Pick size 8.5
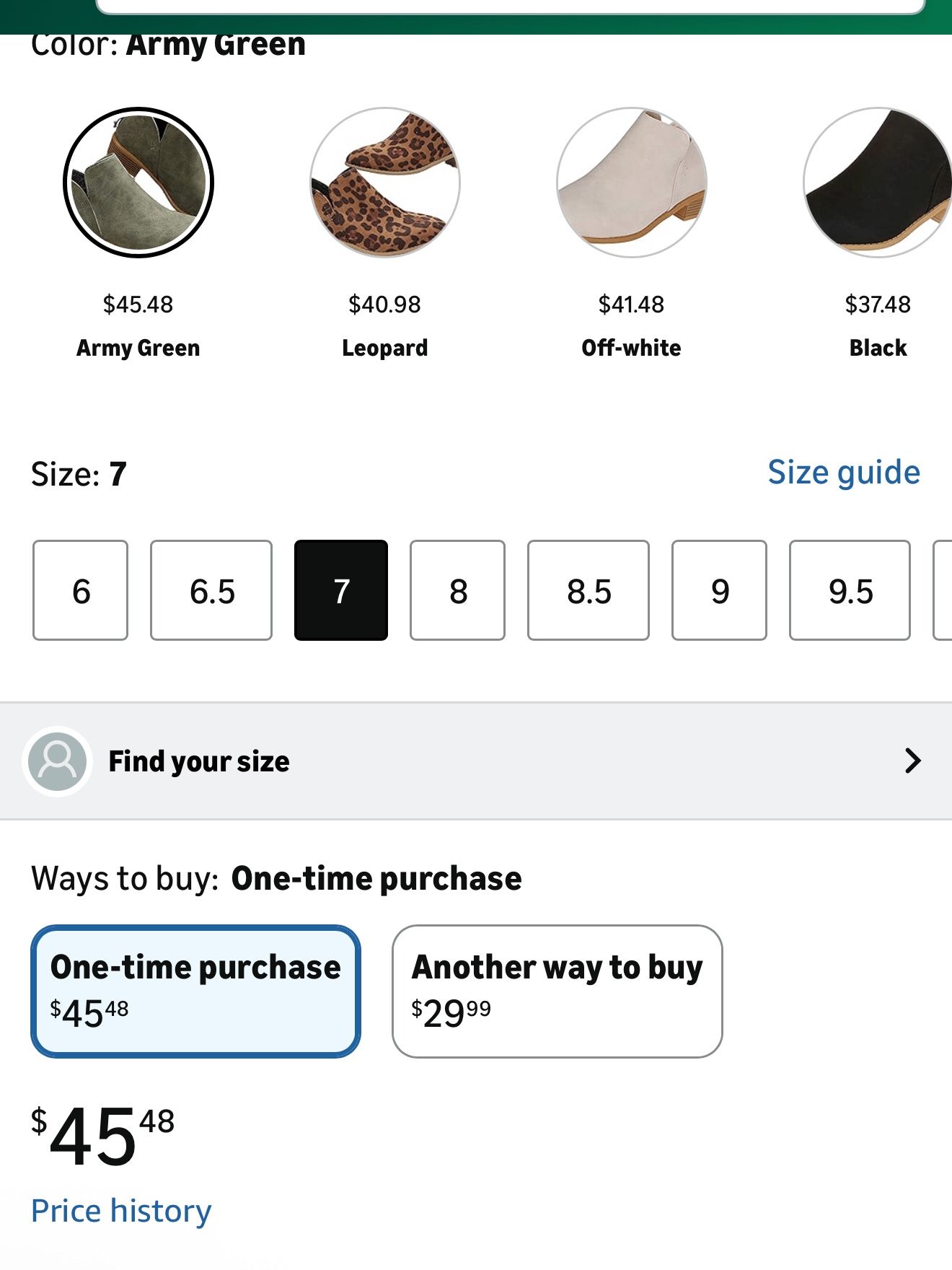952x1270 pixels. pyautogui.click(x=589, y=590)
